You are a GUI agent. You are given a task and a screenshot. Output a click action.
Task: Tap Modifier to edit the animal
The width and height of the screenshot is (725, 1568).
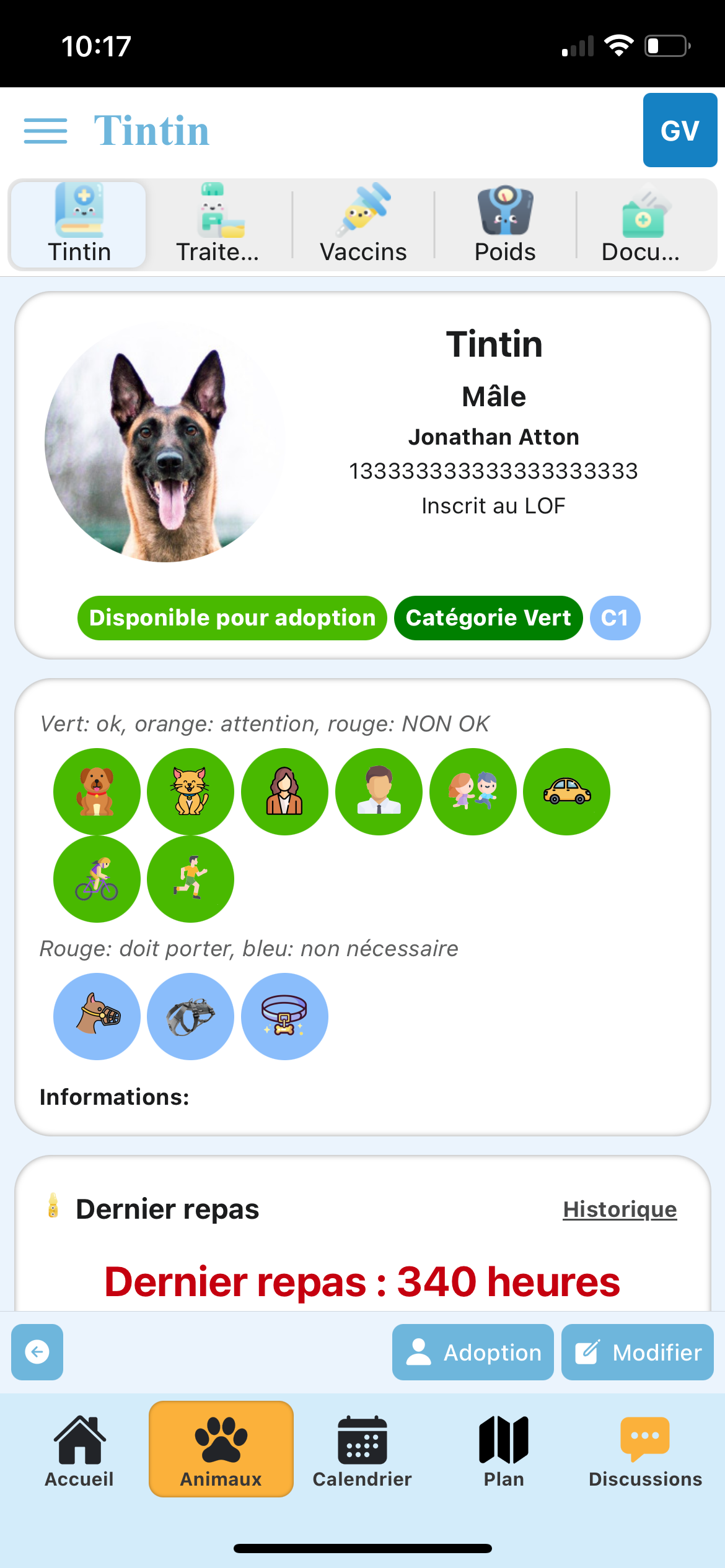(x=638, y=1352)
